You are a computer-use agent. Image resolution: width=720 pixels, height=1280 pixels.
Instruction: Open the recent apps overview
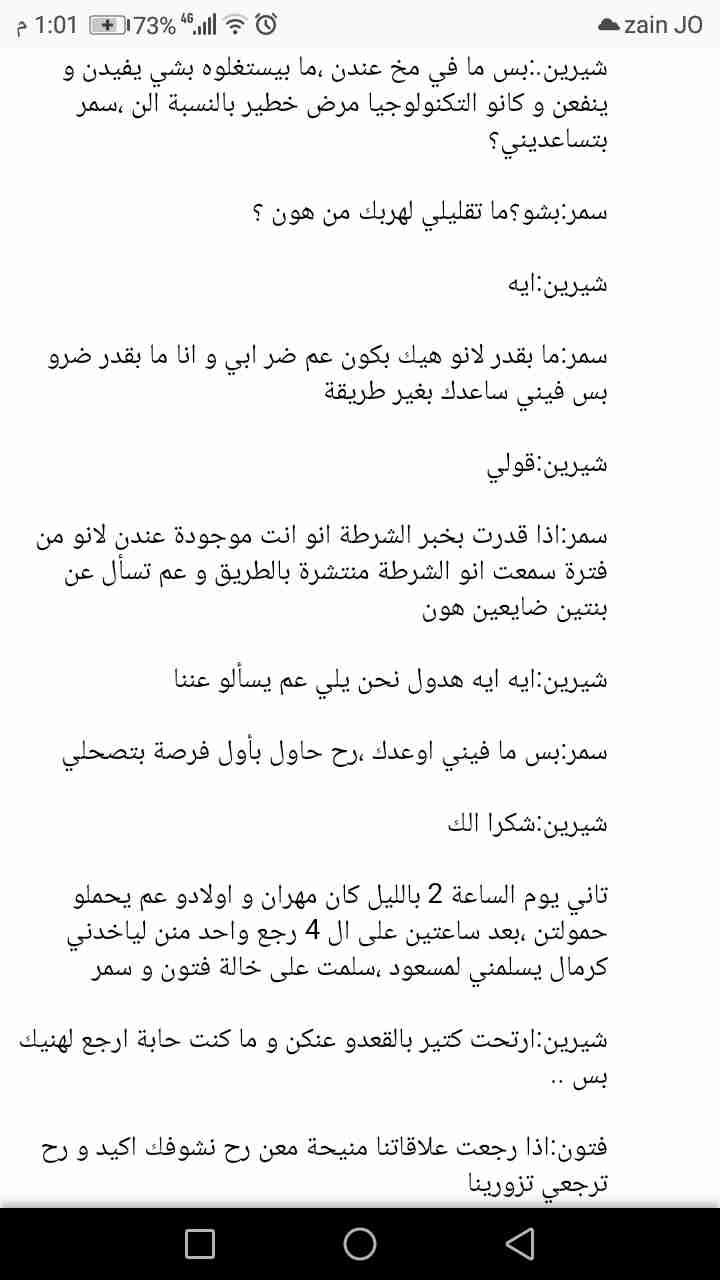(x=200, y=1243)
